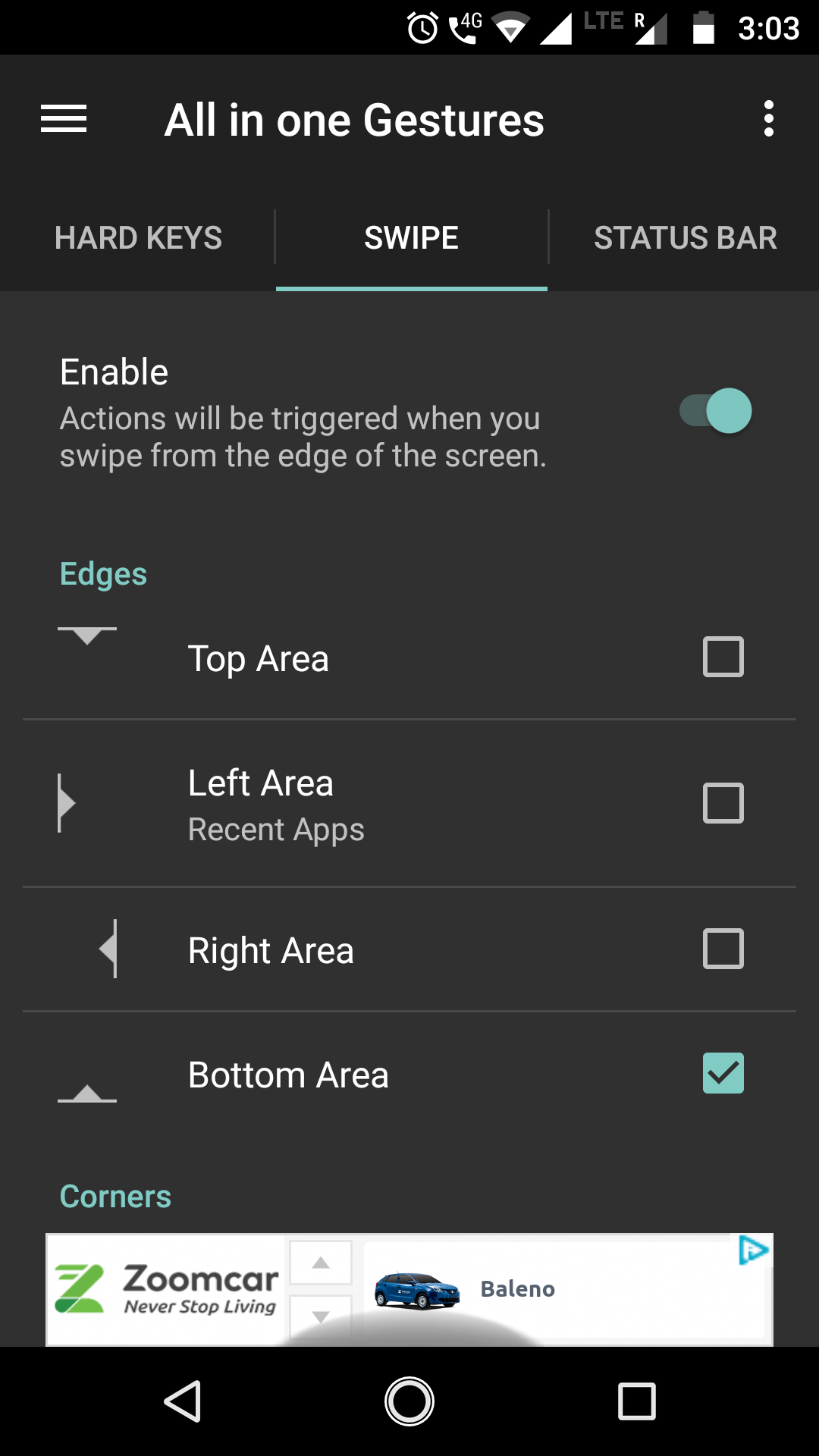Open the AdChoices info icon
819x1456 pixels.
[753, 1250]
